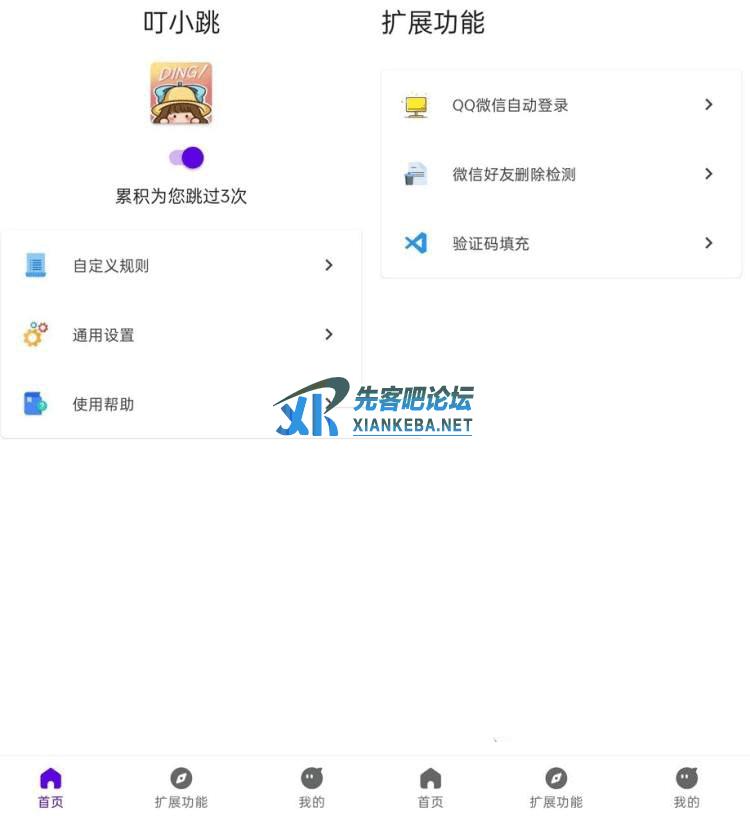The image size is (750, 816).
Task: Click the 累积为您跳过3次 counter text
Action: 181,196
